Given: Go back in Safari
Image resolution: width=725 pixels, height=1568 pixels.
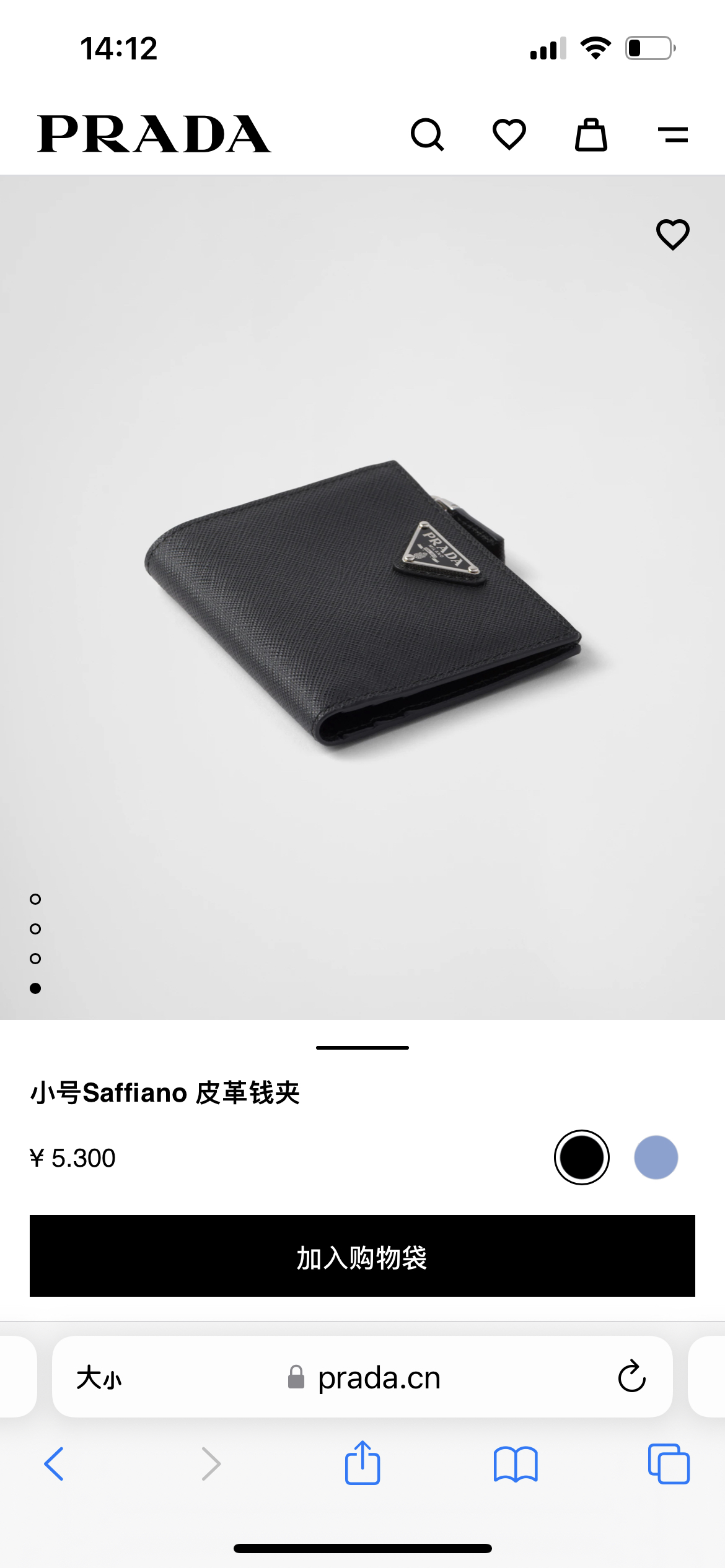Looking at the screenshot, I should pyautogui.click(x=54, y=1464).
